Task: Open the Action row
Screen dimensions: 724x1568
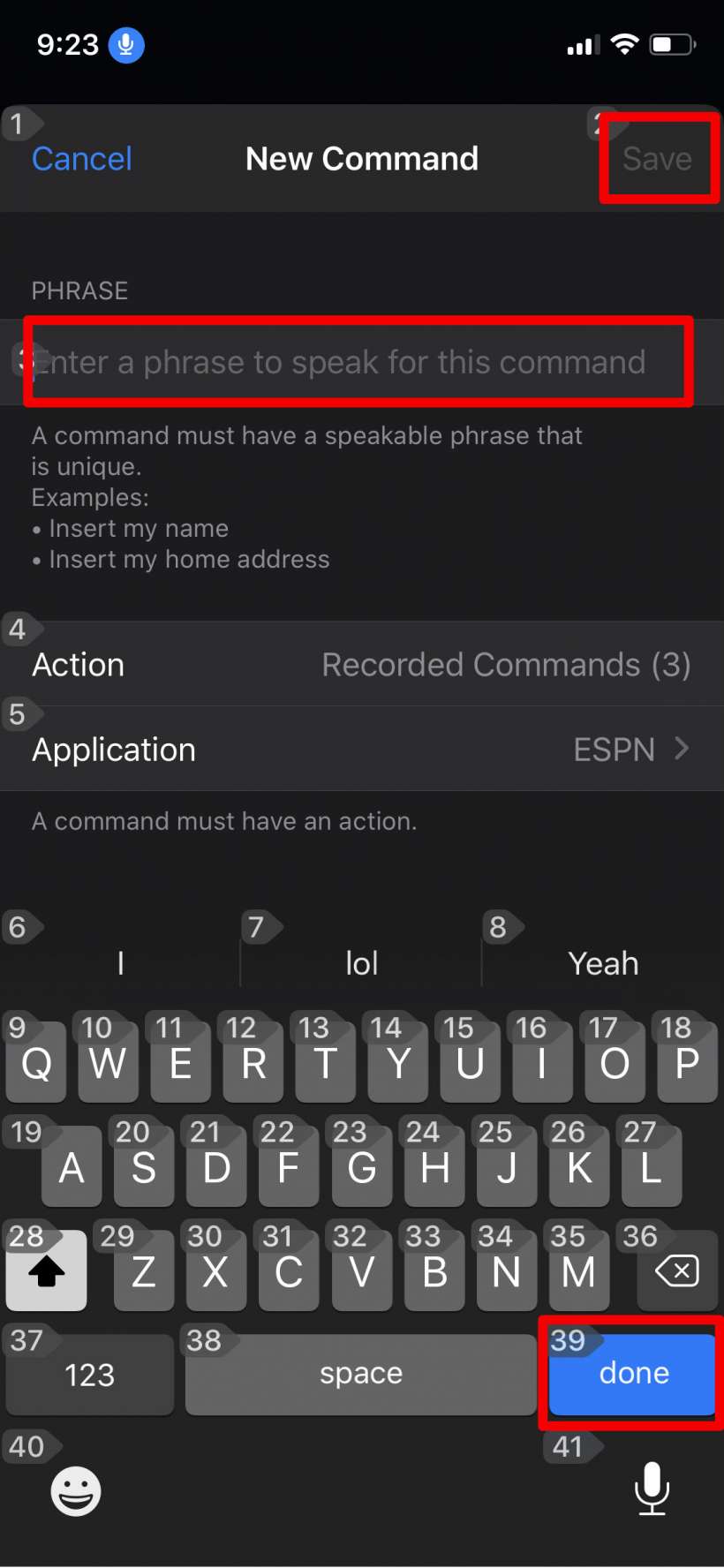Action: pos(362,665)
